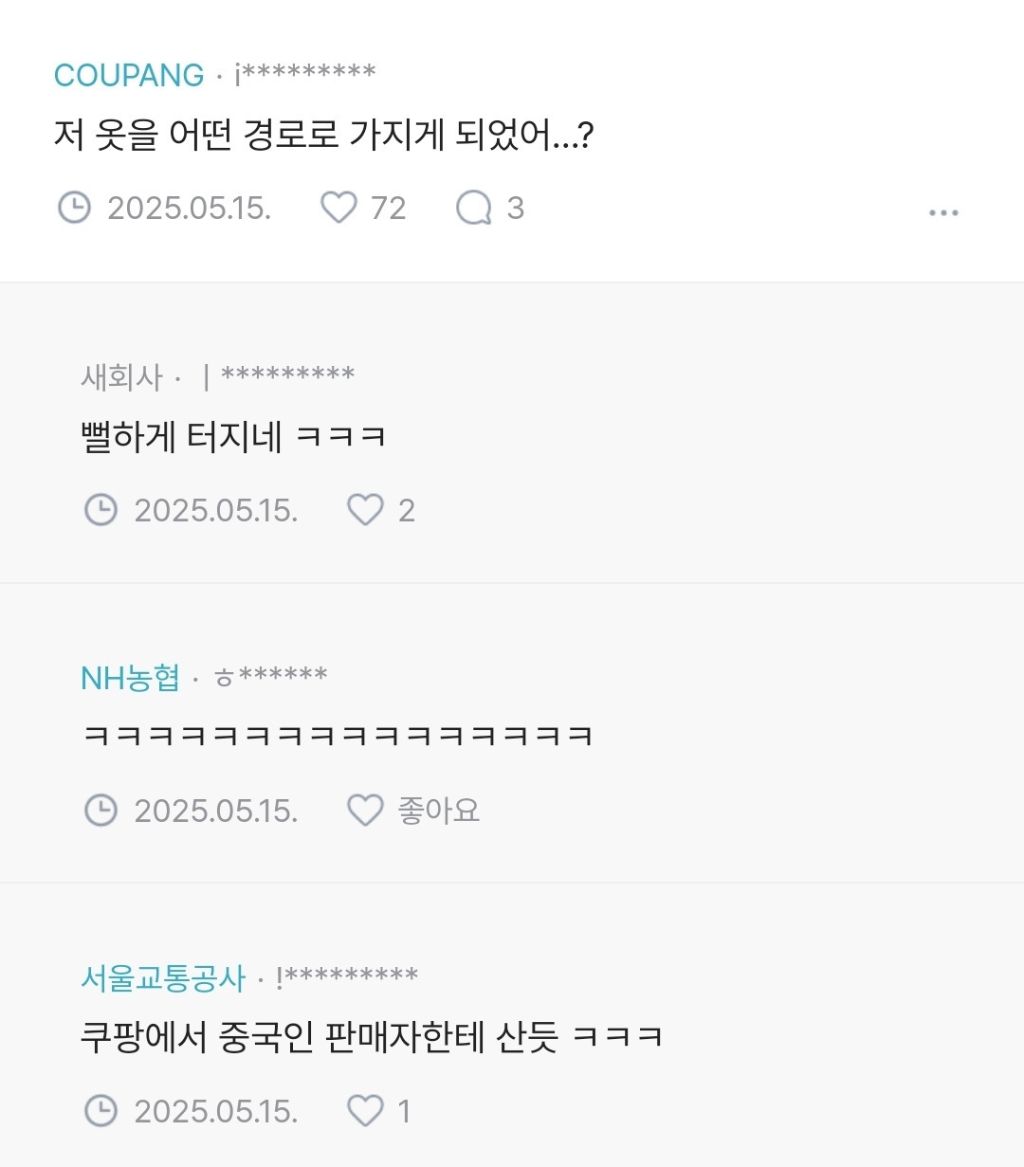Like the 새회사 reply

(x=365, y=510)
